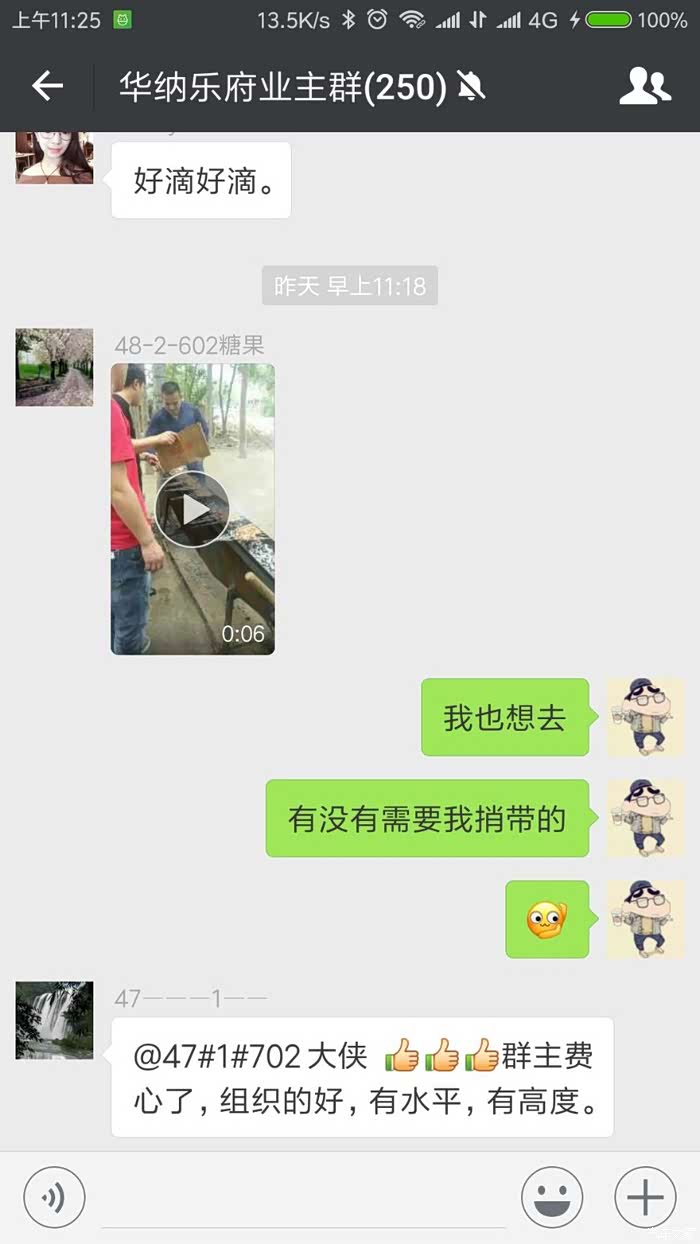This screenshot has width=700, height=1244.
Task: Open my avatar beside 我也想去 message
Action: 645,717
